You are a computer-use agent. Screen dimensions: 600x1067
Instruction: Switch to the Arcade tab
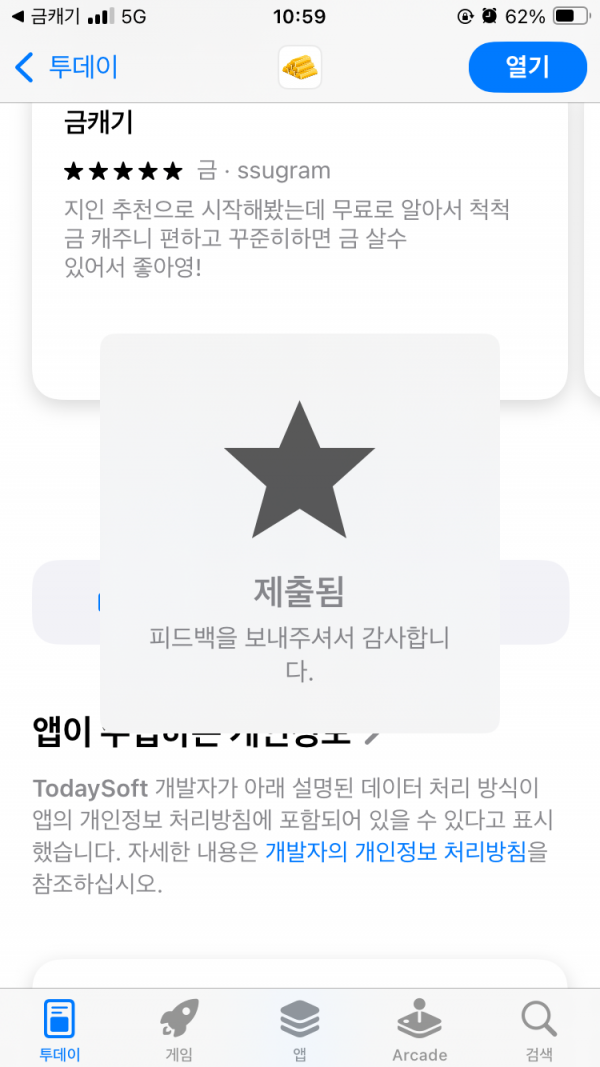(420, 1030)
